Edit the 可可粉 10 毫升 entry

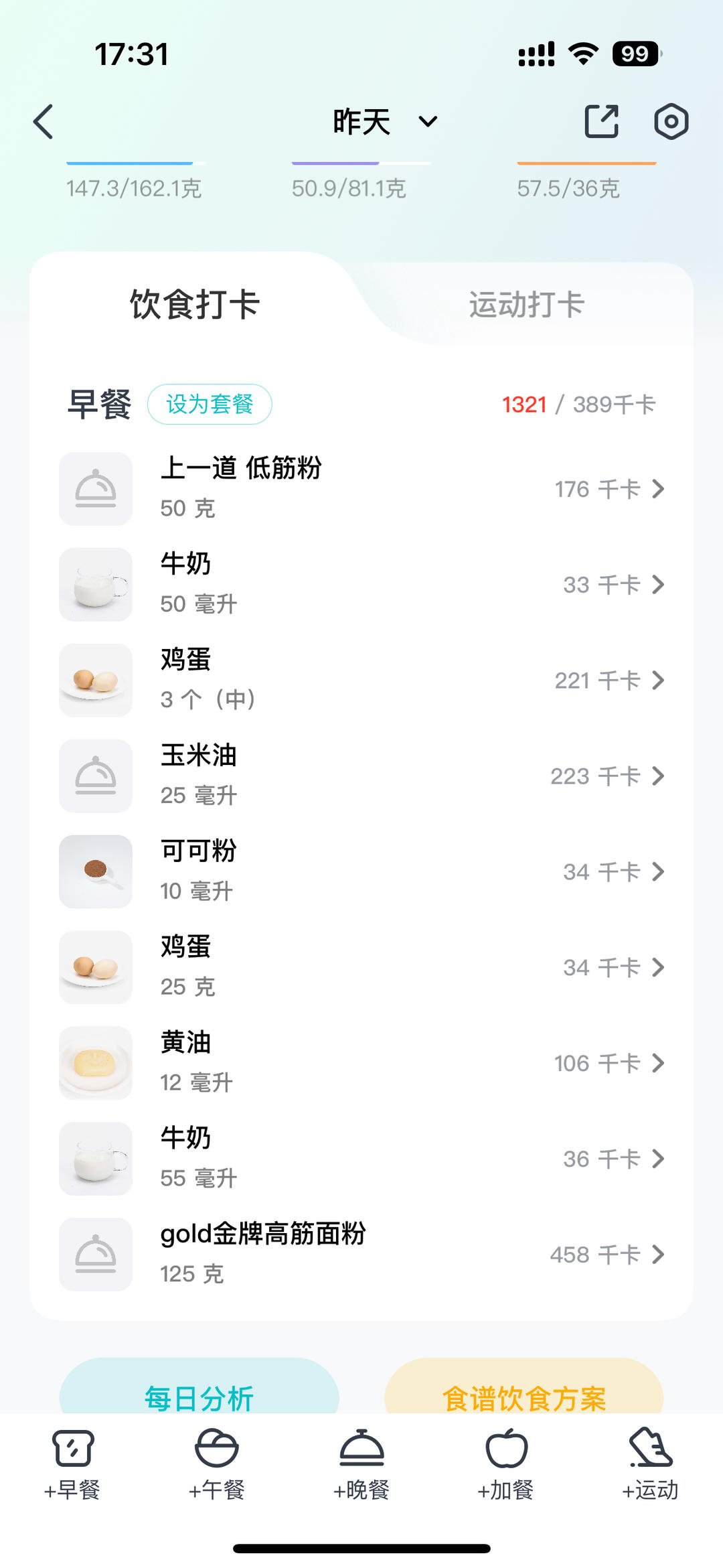361,871
